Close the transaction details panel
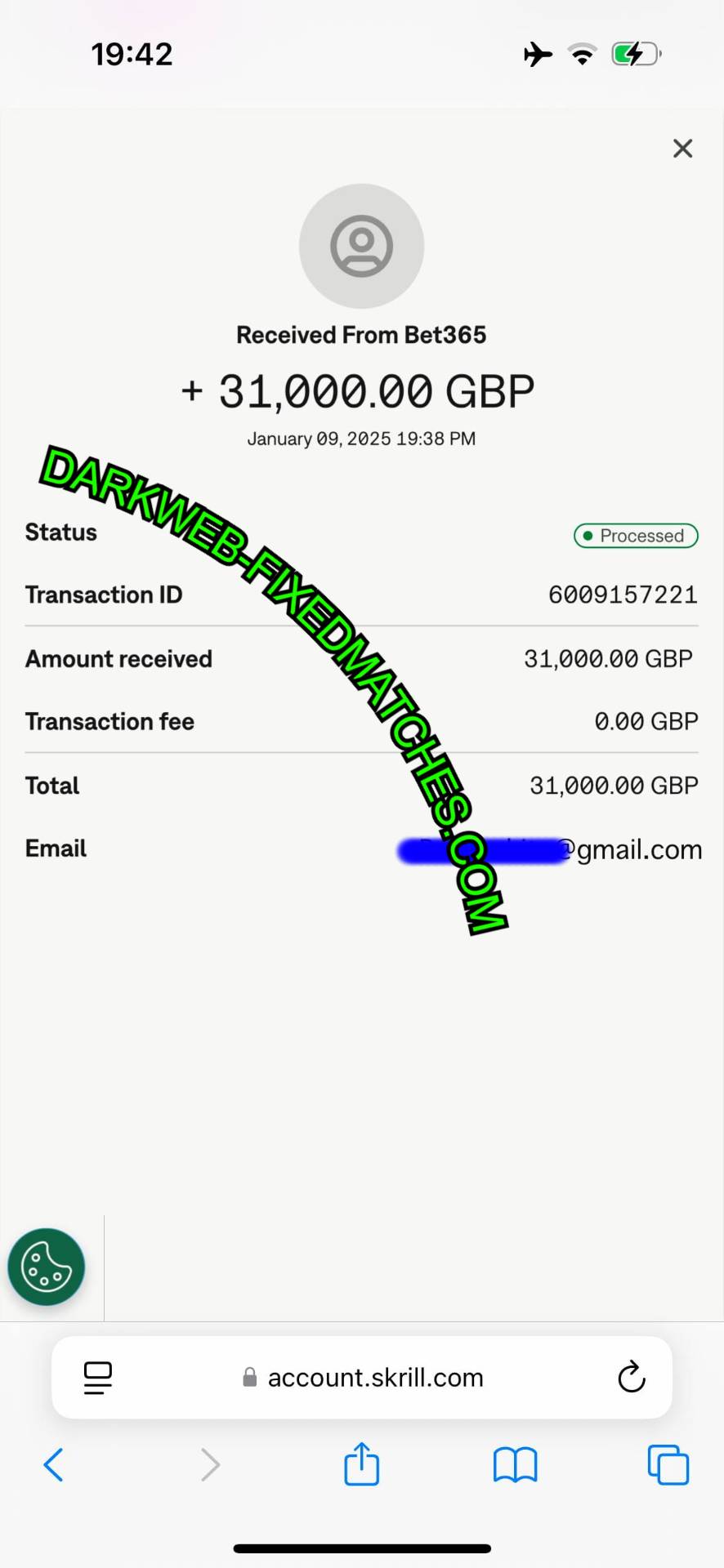Image resolution: width=724 pixels, height=1568 pixels. tap(682, 149)
